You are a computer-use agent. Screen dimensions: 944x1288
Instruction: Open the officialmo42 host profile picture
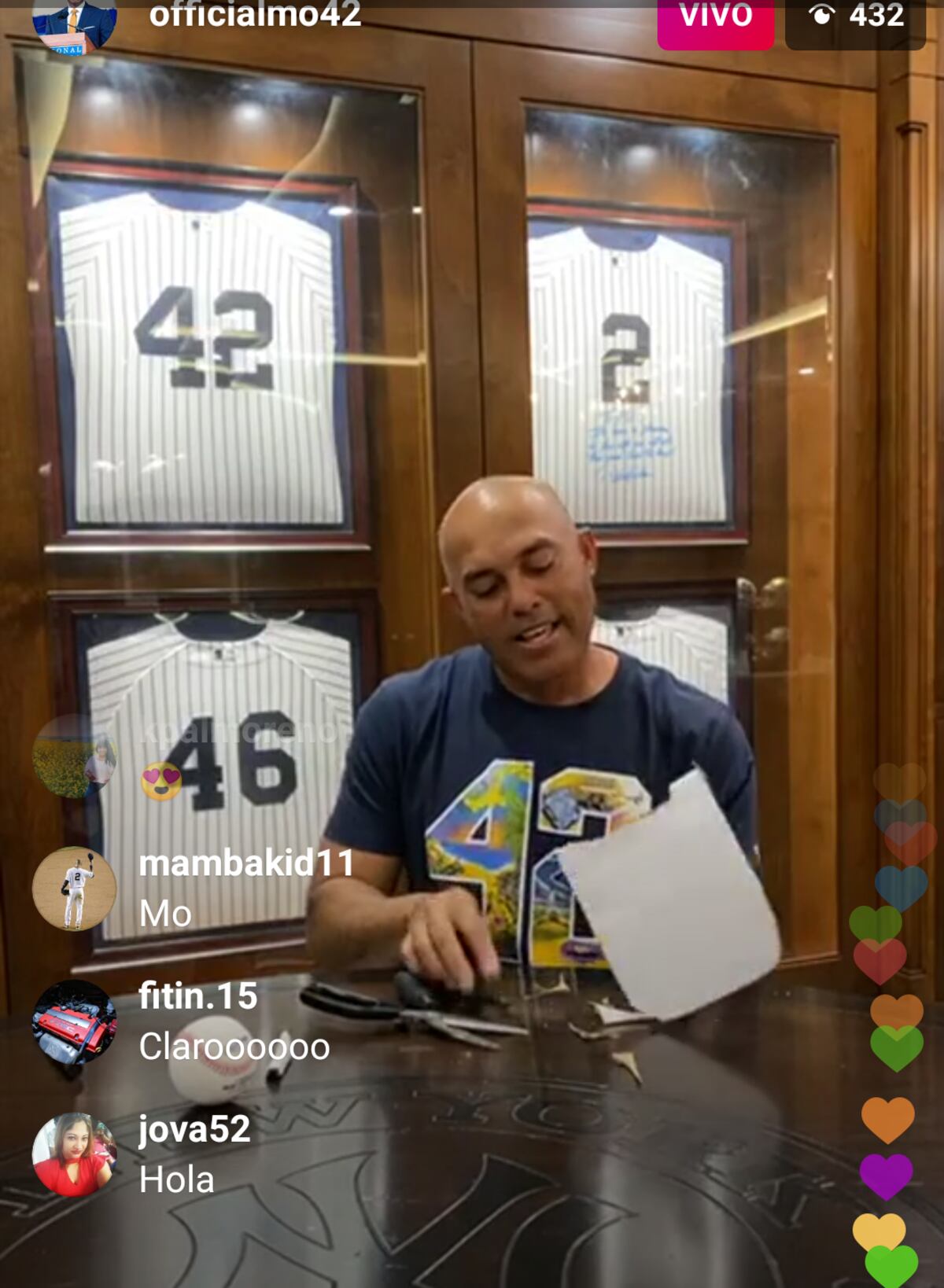pos(74,24)
